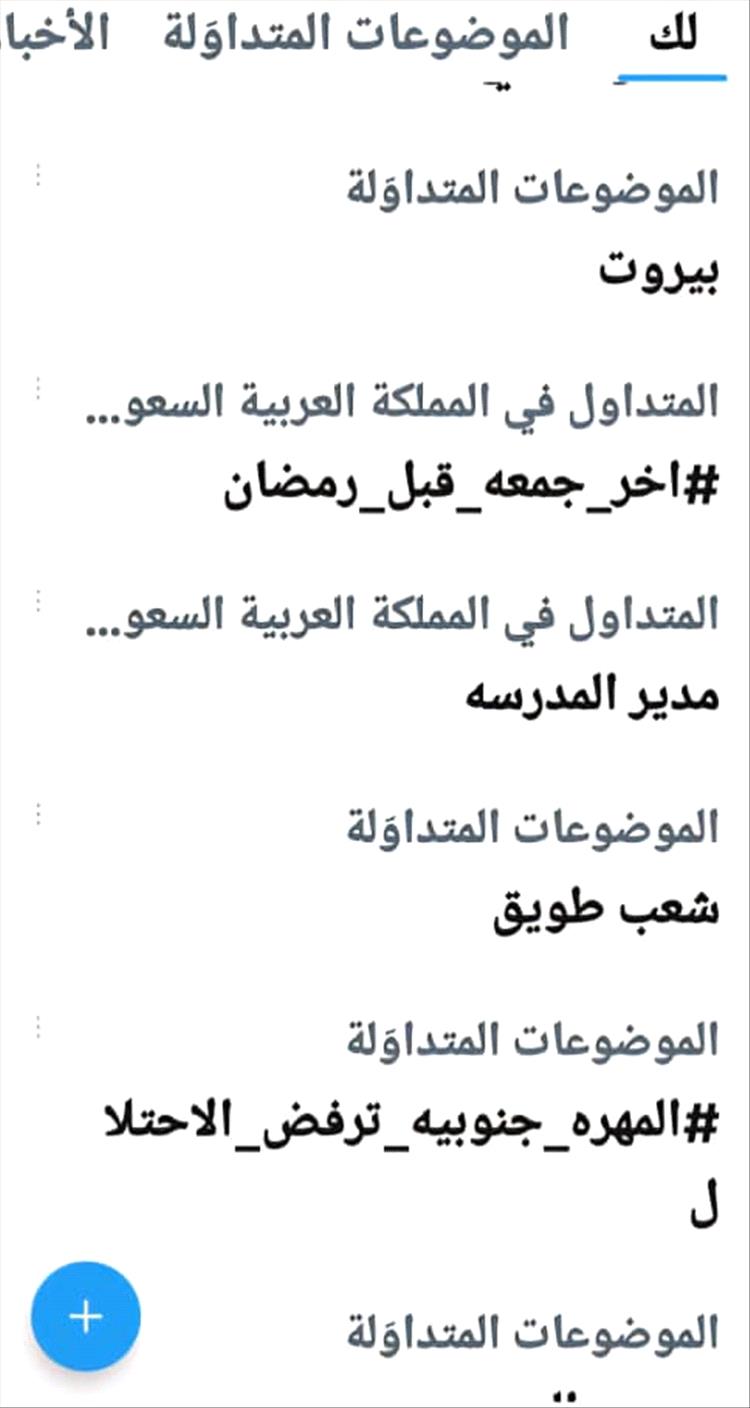Open more options for بيروت trend
The height and width of the screenshot is (1408, 750).
(38, 174)
